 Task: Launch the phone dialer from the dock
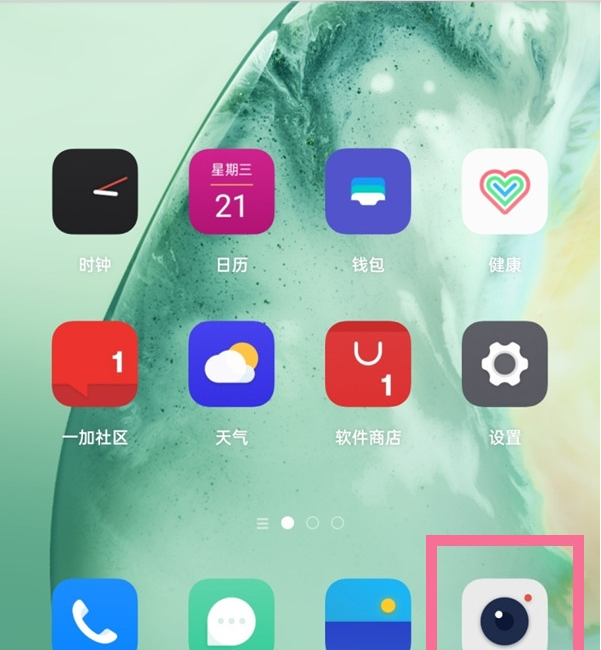point(95,618)
